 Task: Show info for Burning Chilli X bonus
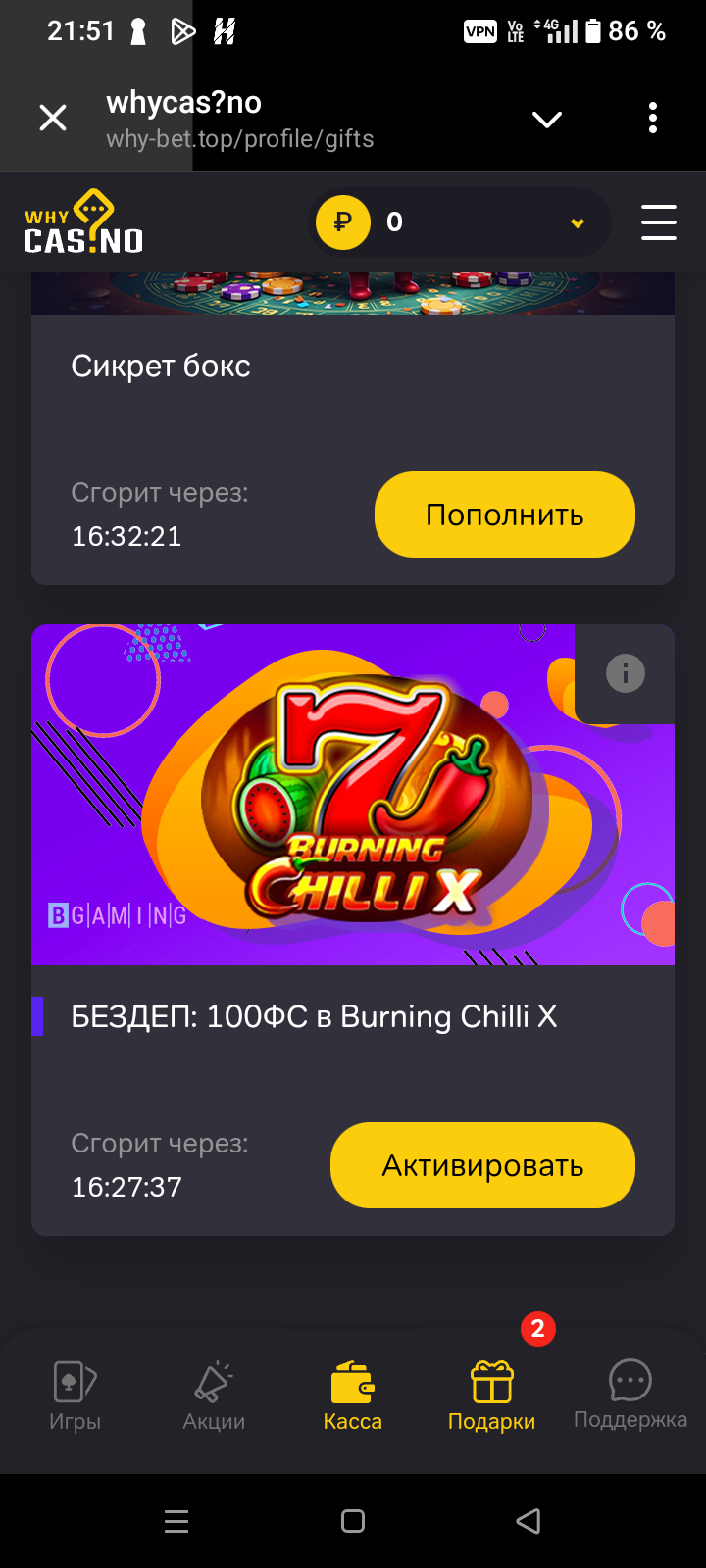point(626,674)
